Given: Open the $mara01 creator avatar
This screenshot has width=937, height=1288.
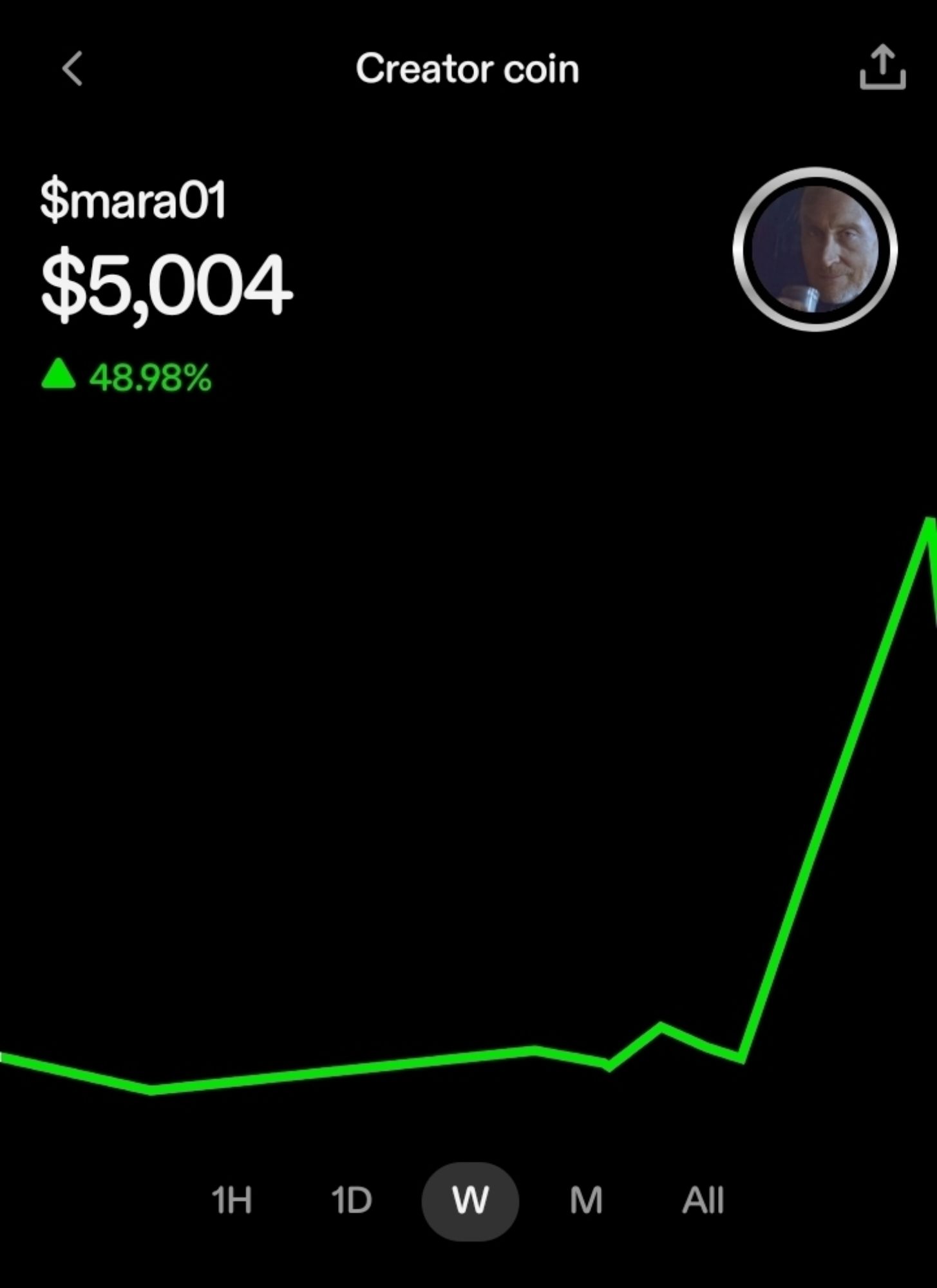Looking at the screenshot, I should click(815, 249).
